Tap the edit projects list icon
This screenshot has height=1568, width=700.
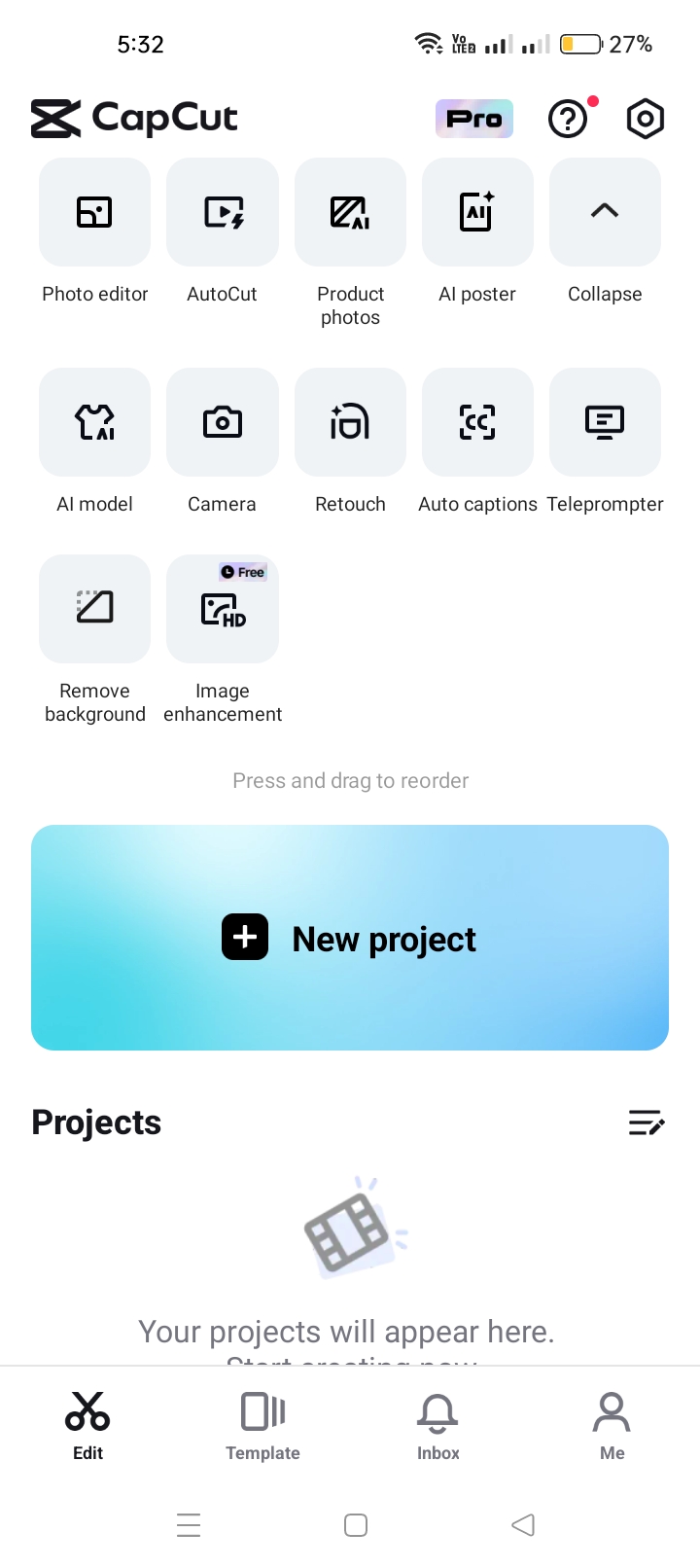(647, 1123)
